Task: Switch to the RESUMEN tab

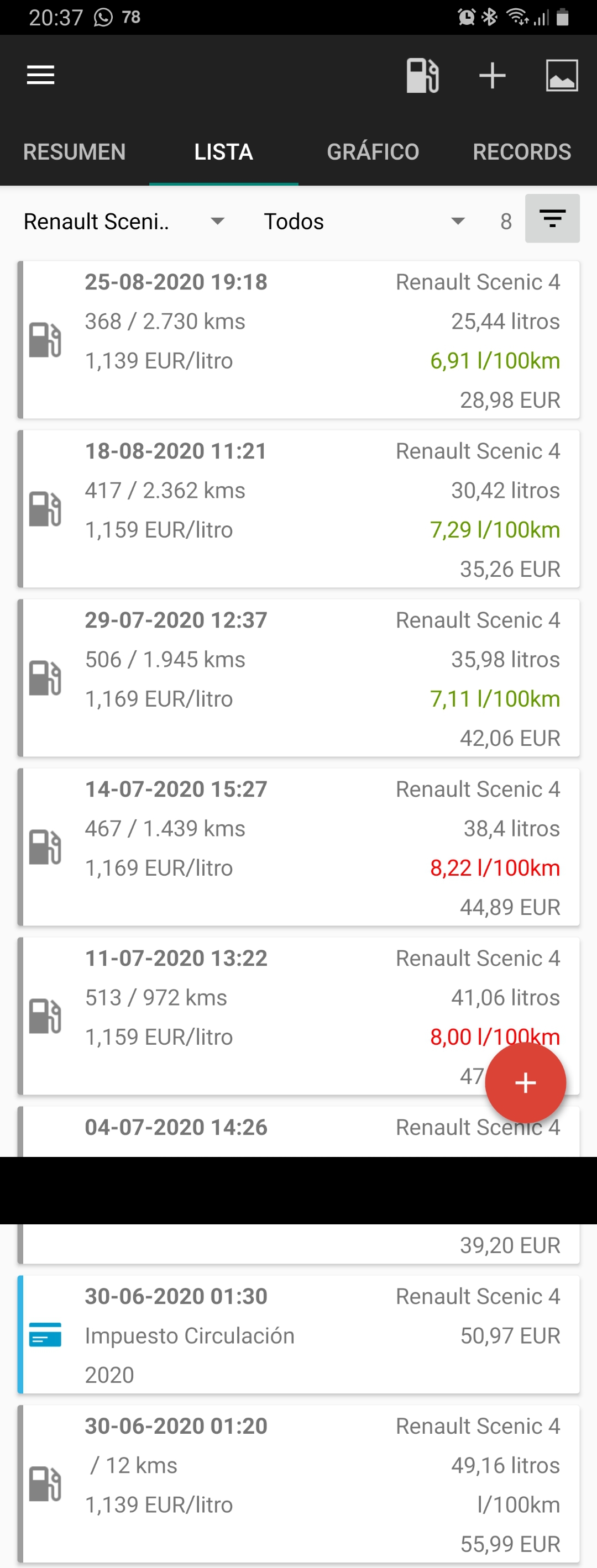Action: click(x=74, y=151)
